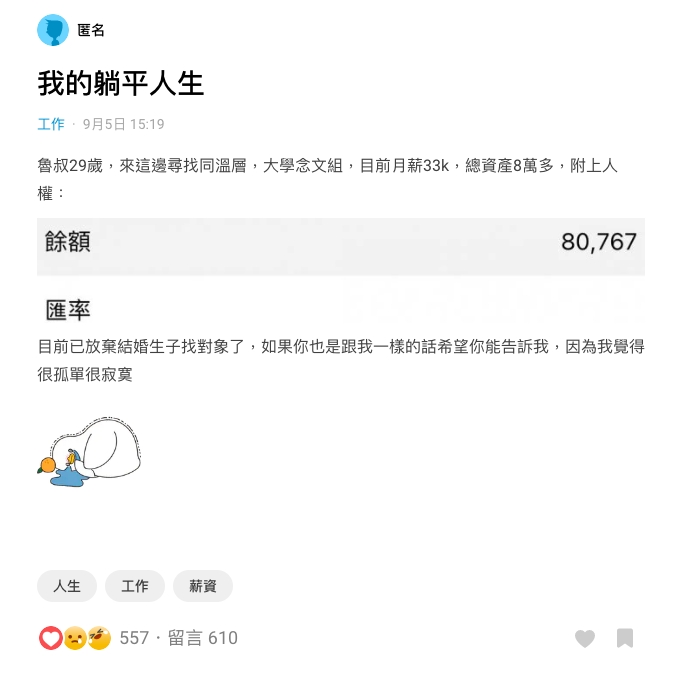The height and width of the screenshot is (675, 688).
Task: Open the 工作 topic chip
Action: coord(135,586)
